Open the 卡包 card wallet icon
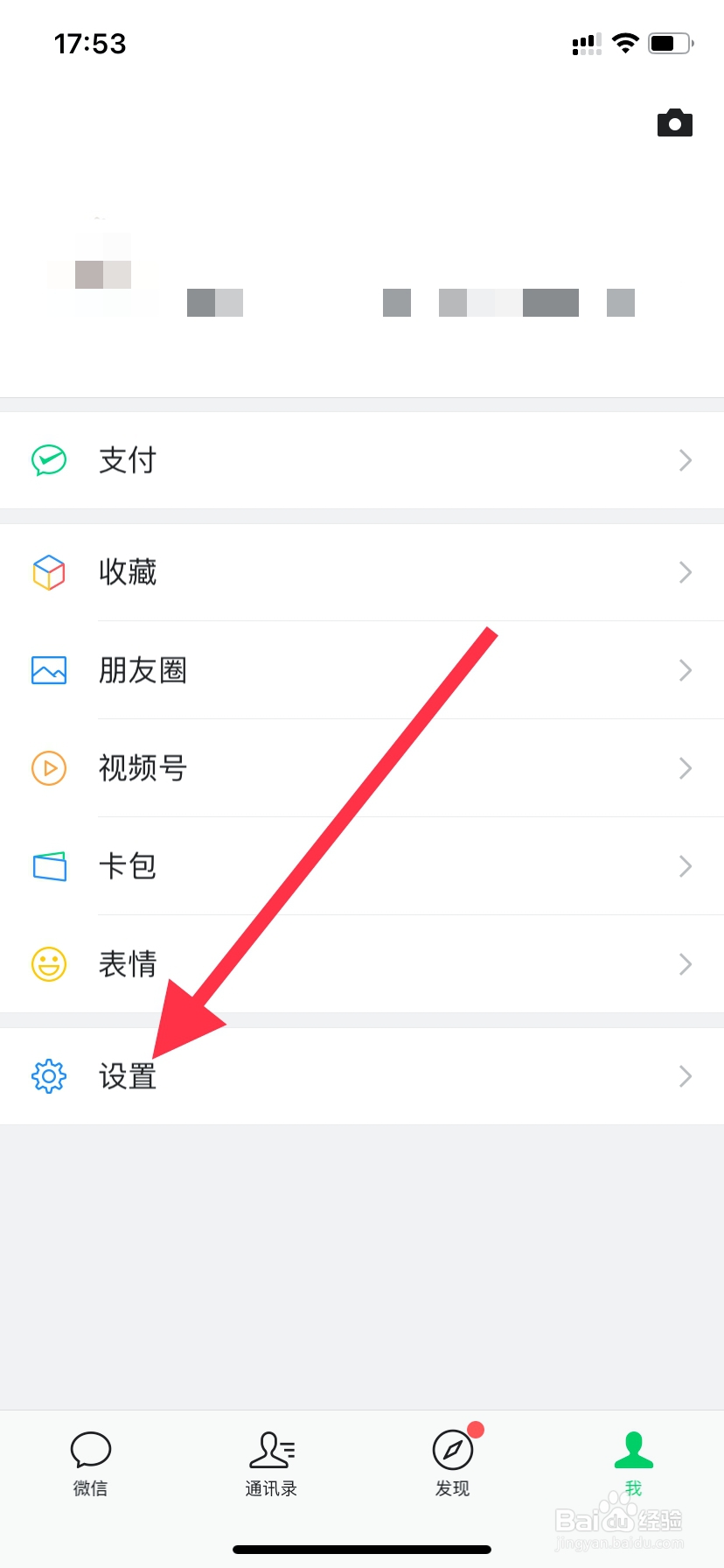The image size is (724, 1568). 48,866
